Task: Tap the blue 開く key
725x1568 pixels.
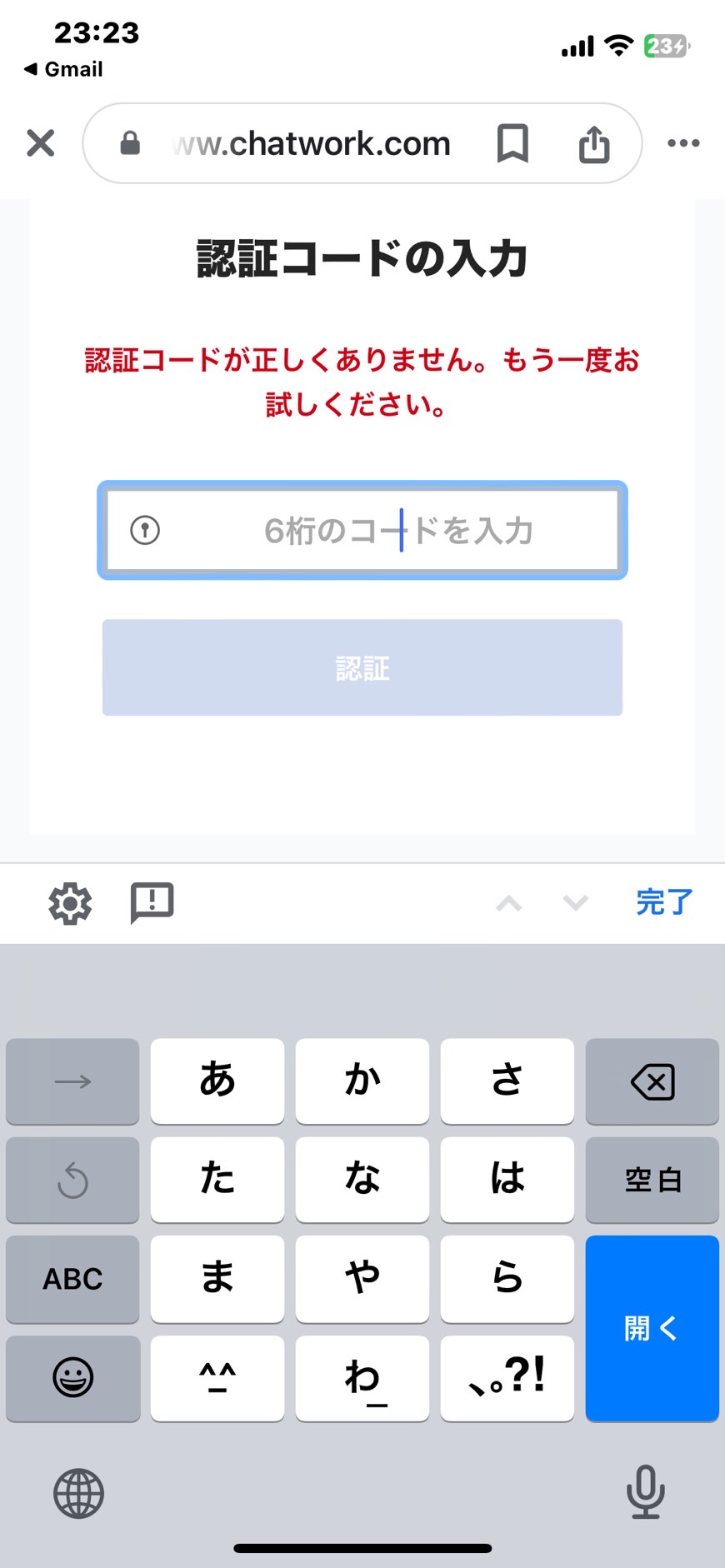Action: pyautogui.click(x=652, y=1328)
